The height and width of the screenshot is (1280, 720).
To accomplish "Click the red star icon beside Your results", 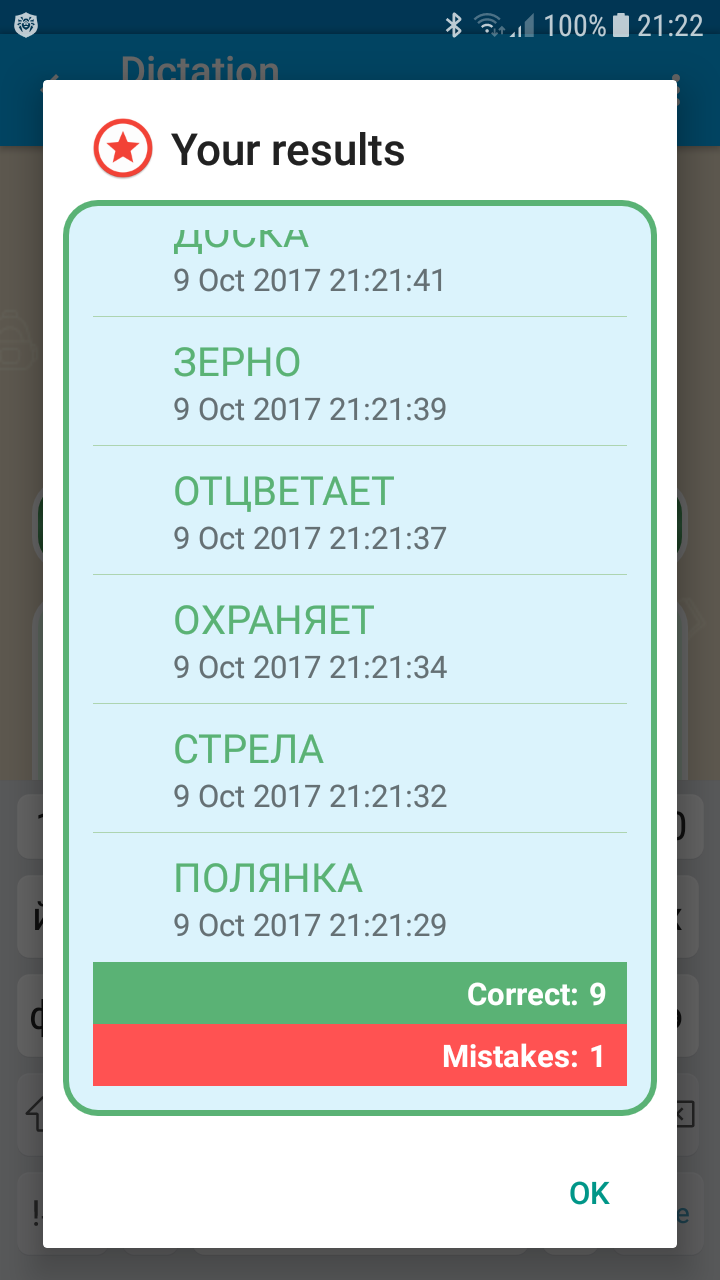I will pos(122,148).
